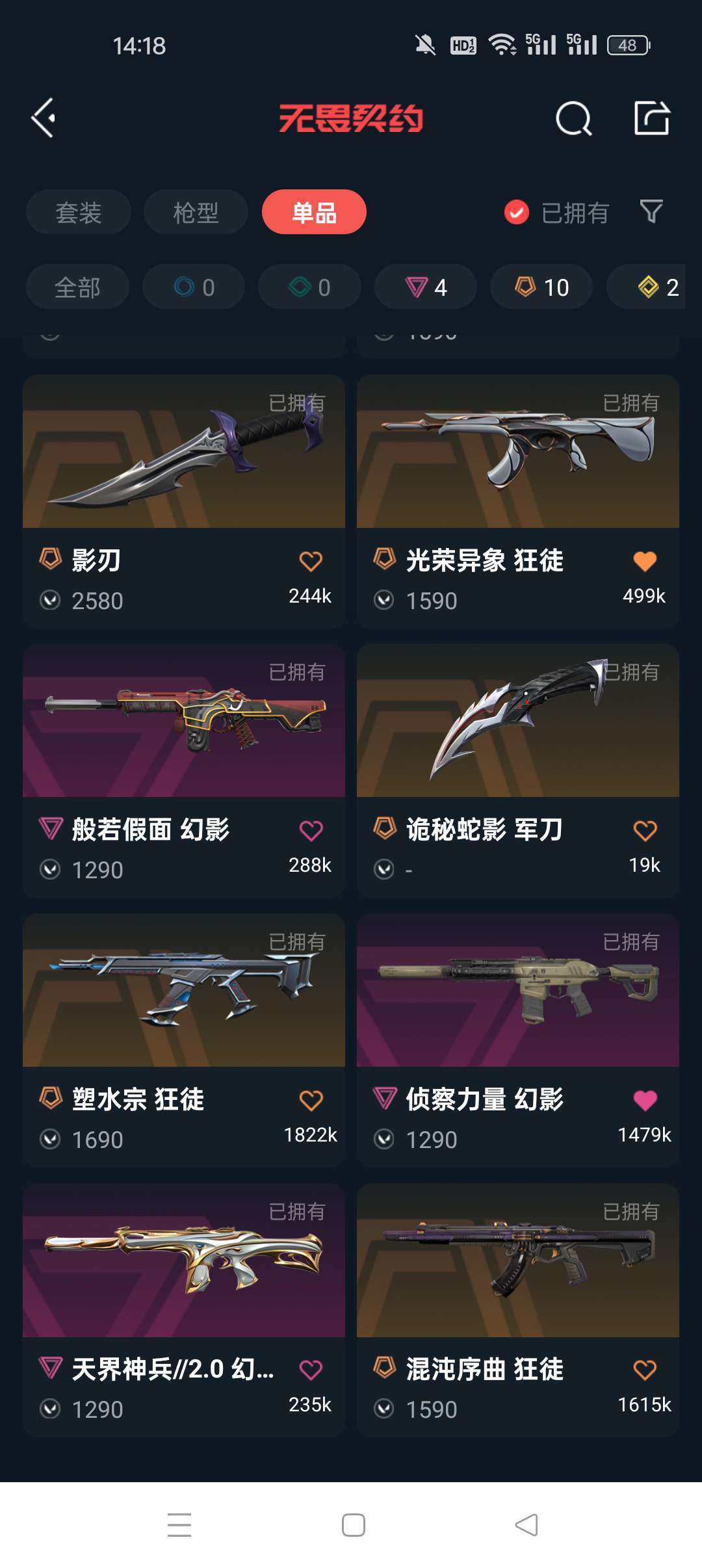Switch to the 枪型 tab
The width and height of the screenshot is (702, 1568).
pyautogui.click(x=196, y=212)
